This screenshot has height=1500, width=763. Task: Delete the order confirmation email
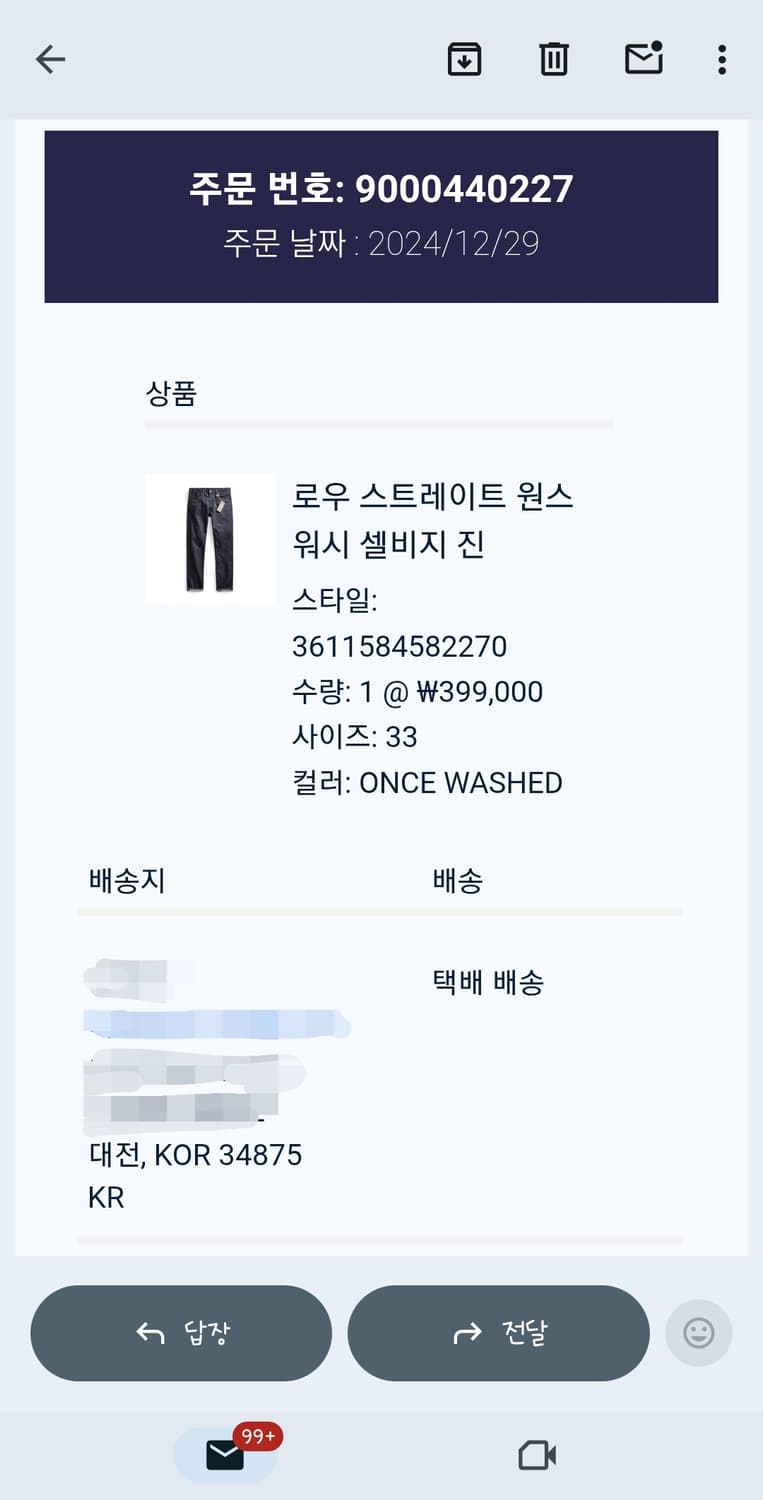[x=552, y=59]
